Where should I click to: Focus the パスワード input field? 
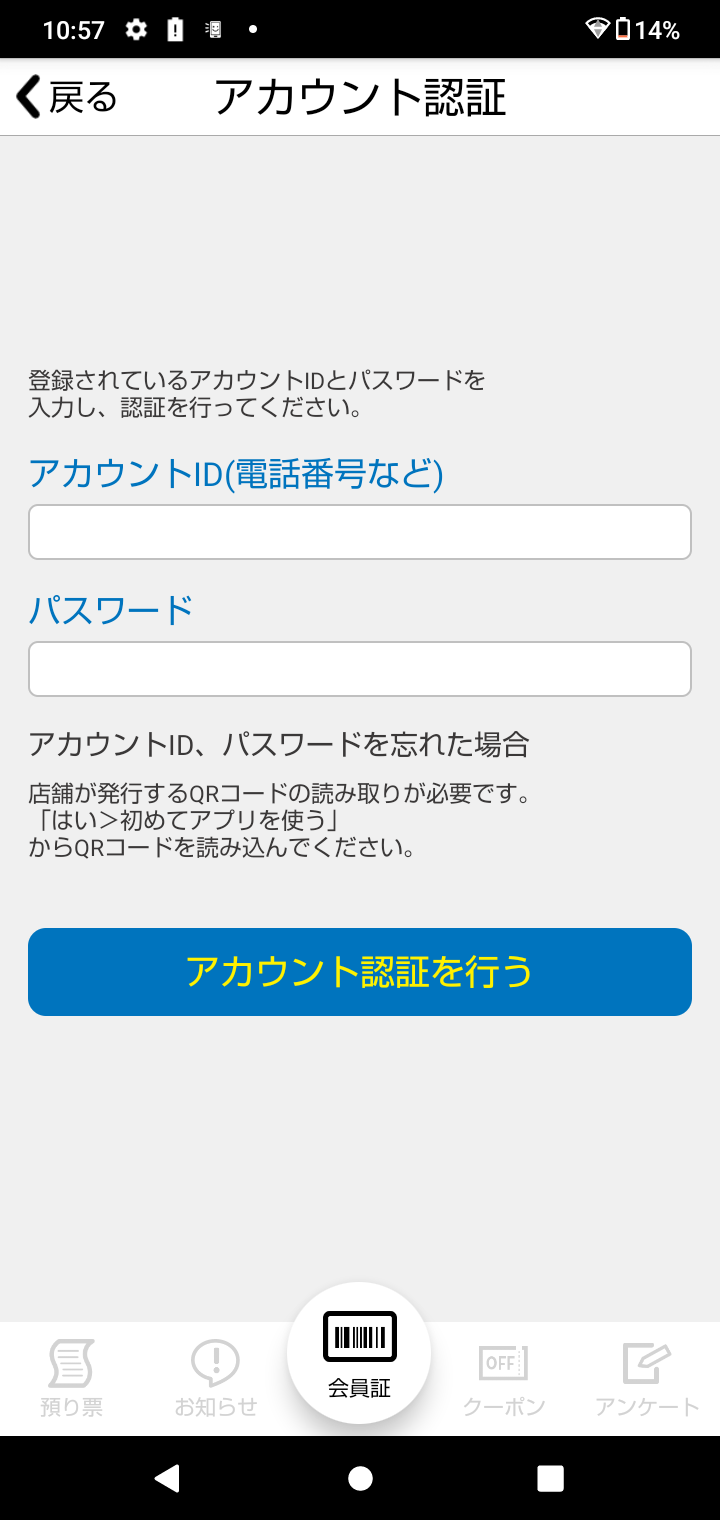tap(359, 668)
